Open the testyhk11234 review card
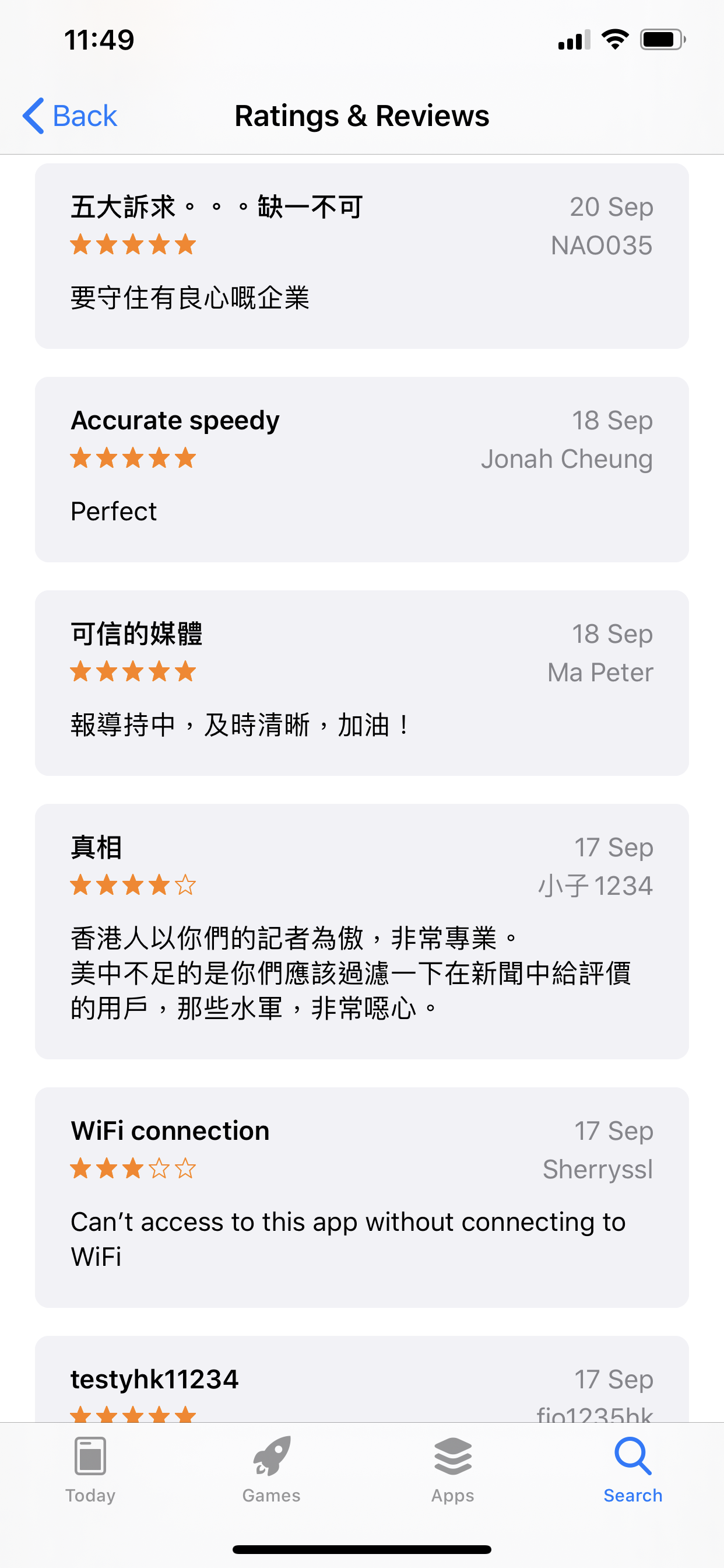This screenshot has width=724, height=1568. click(362, 1380)
